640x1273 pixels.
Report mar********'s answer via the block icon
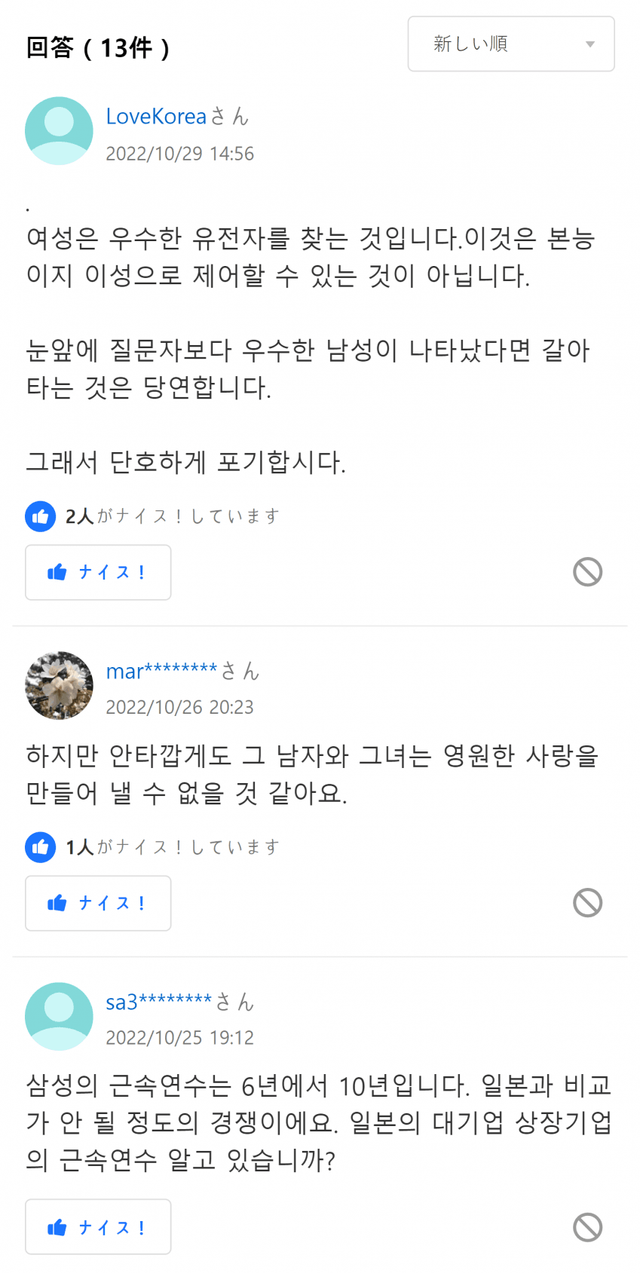[587, 903]
